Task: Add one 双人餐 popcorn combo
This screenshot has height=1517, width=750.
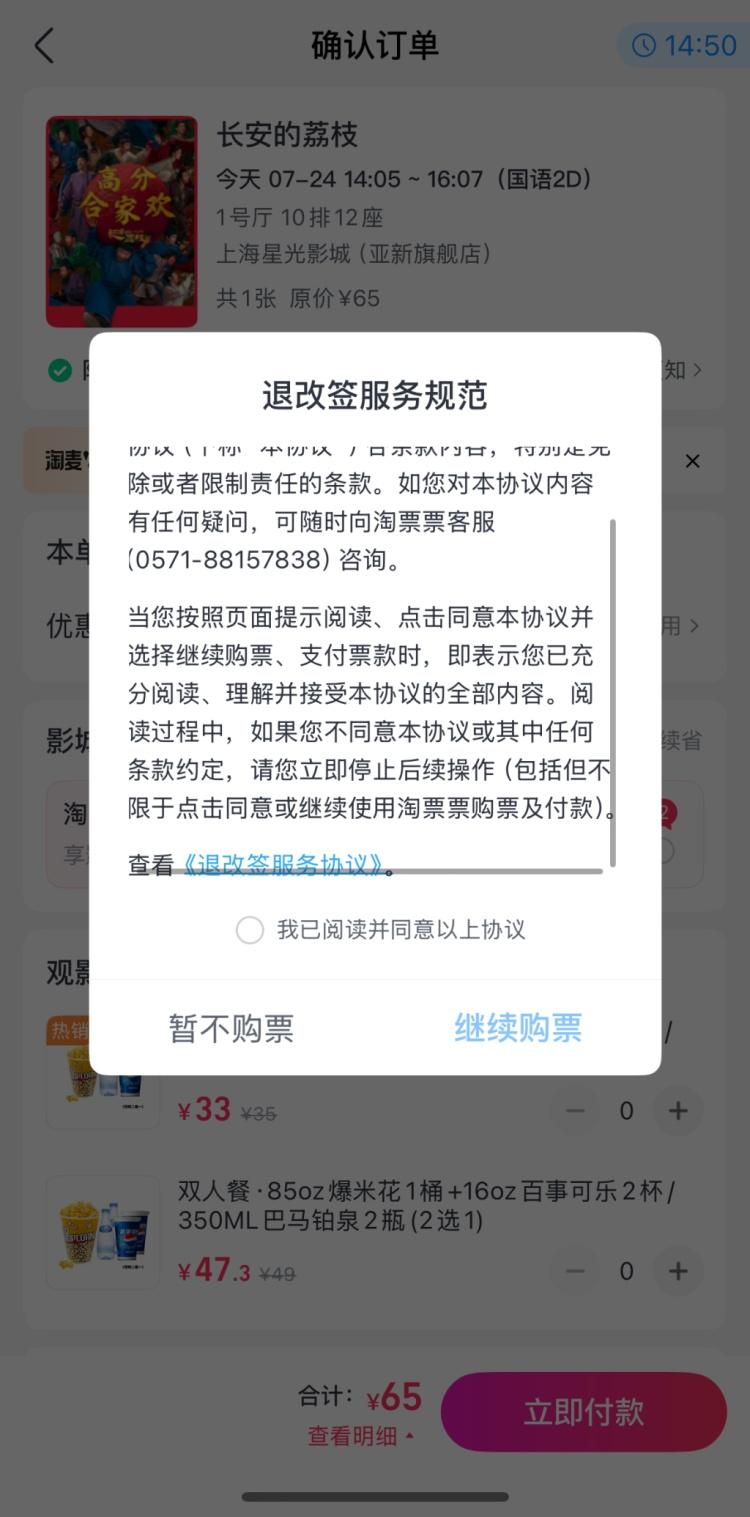Action: point(678,1271)
